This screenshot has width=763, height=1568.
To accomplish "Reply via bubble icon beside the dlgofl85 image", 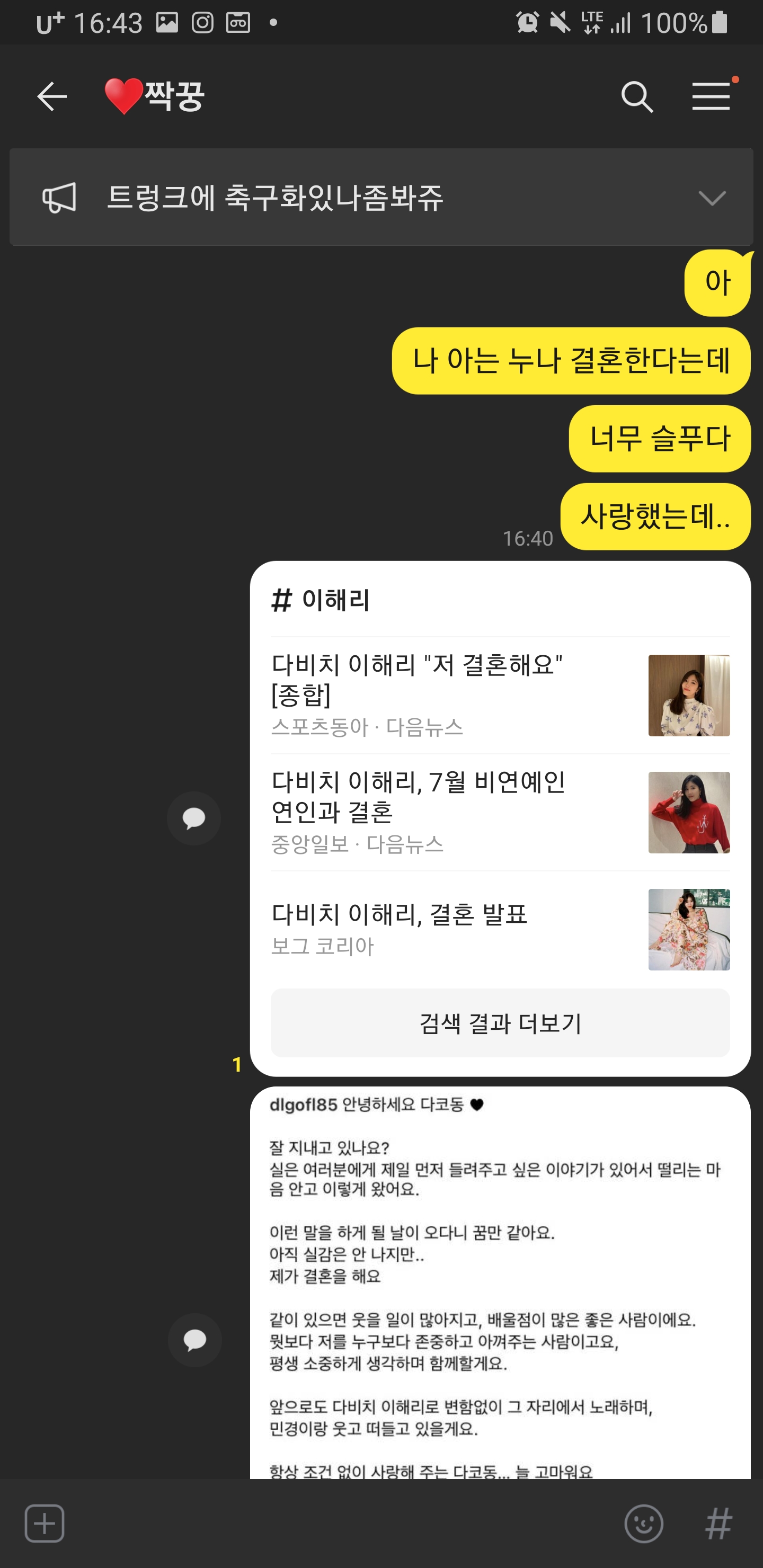I will [194, 1340].
